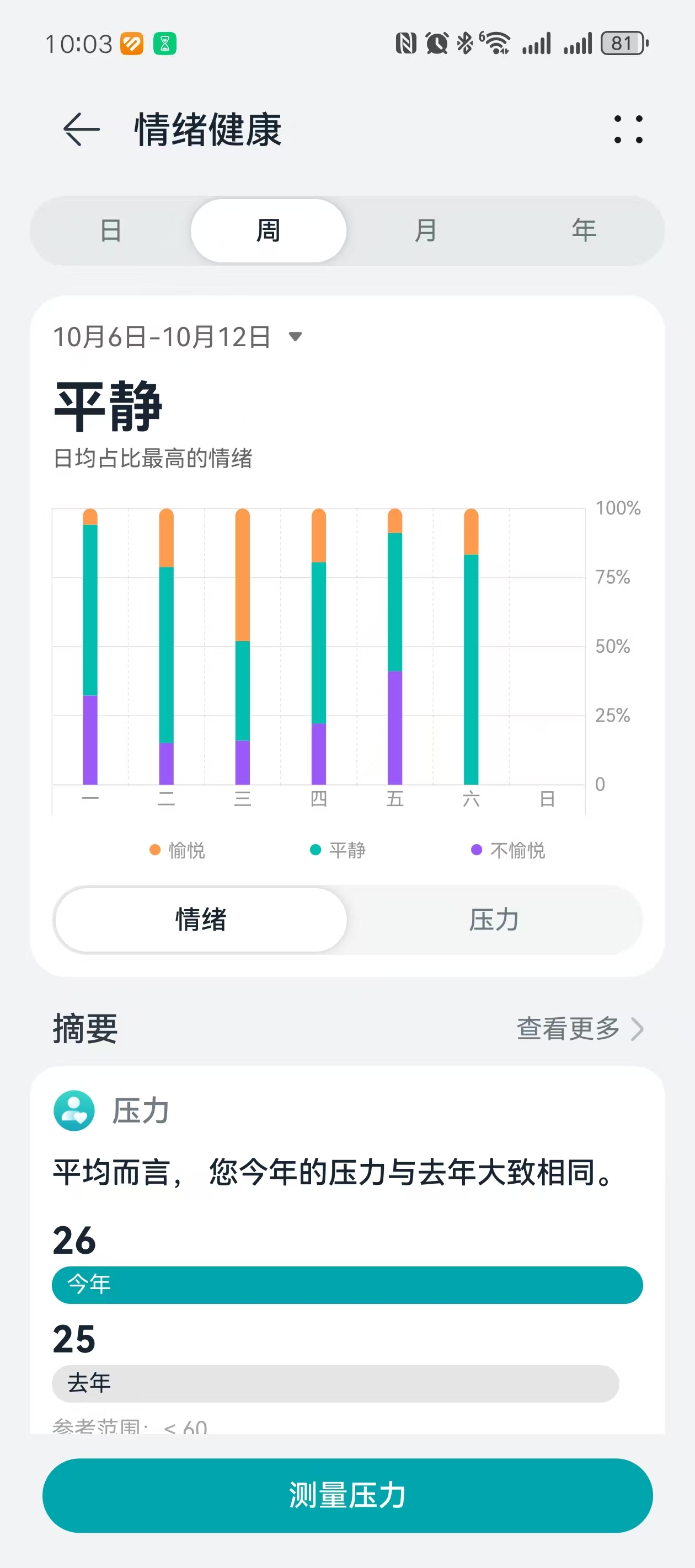Switch to the 日 tab
Image resolution: width=695 pixels, height=1568 pixels.
point(110,230)
